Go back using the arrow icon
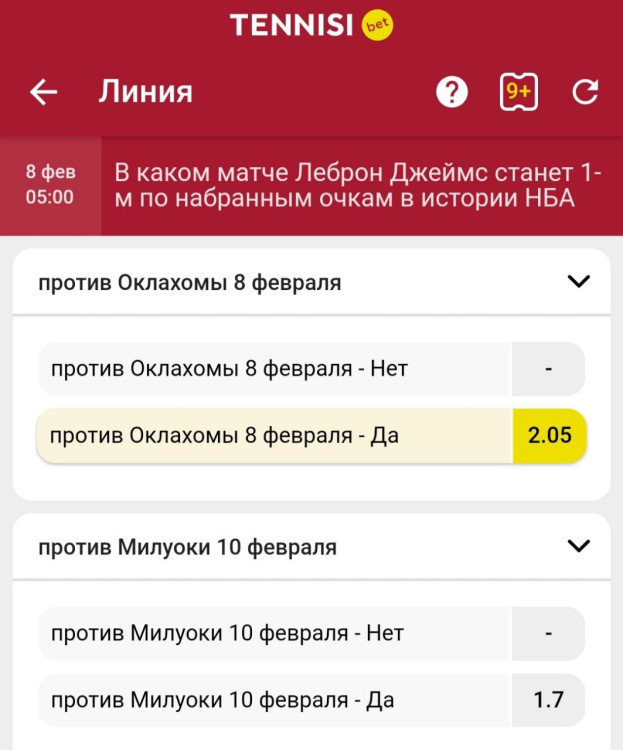This screenshot has height=750, width=623. pyautogui.click(x=44, y=93)
